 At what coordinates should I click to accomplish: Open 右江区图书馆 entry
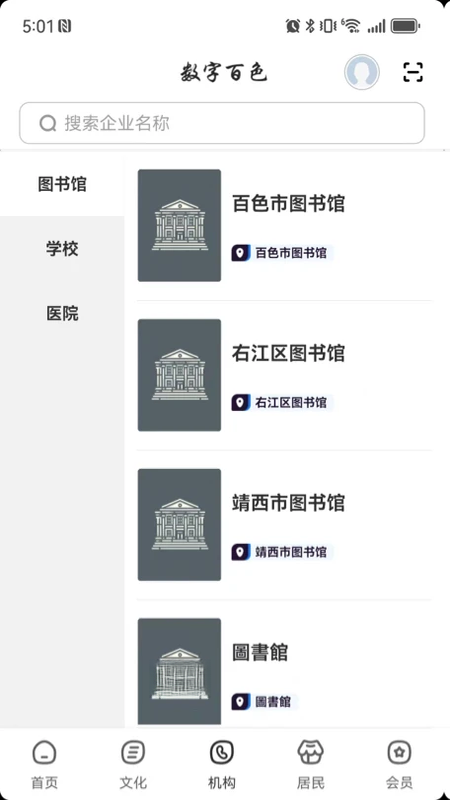pos(284,375)
